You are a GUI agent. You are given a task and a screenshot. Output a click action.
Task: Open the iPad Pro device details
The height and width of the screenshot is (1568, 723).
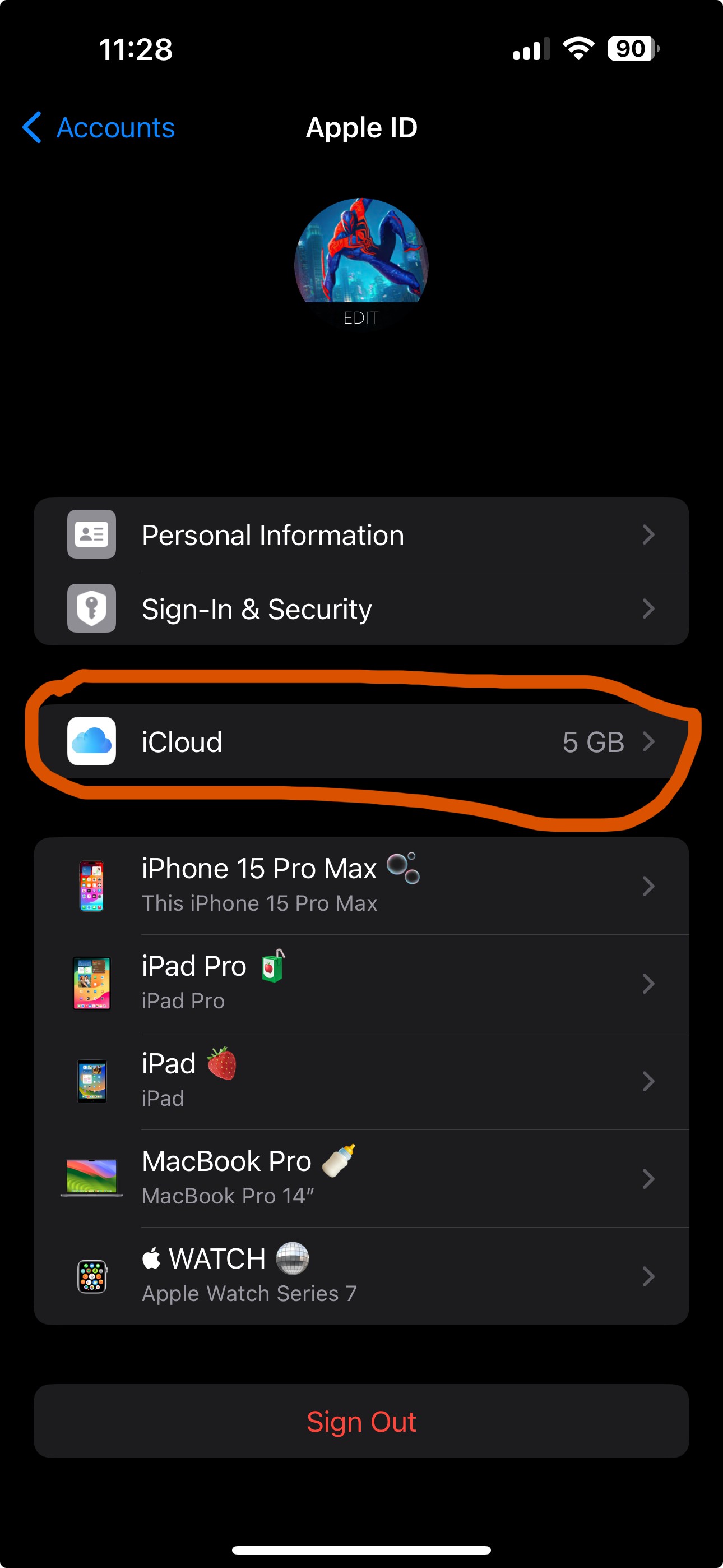pos(361,983)
